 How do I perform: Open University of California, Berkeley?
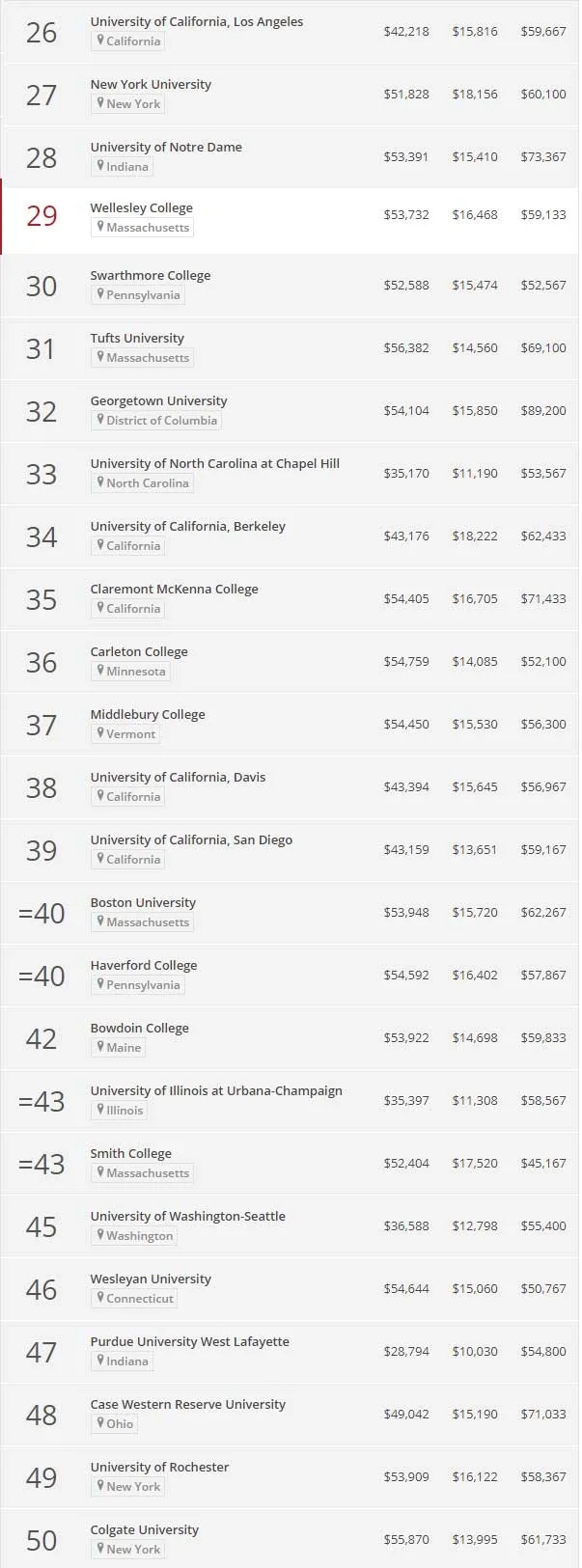187,526
